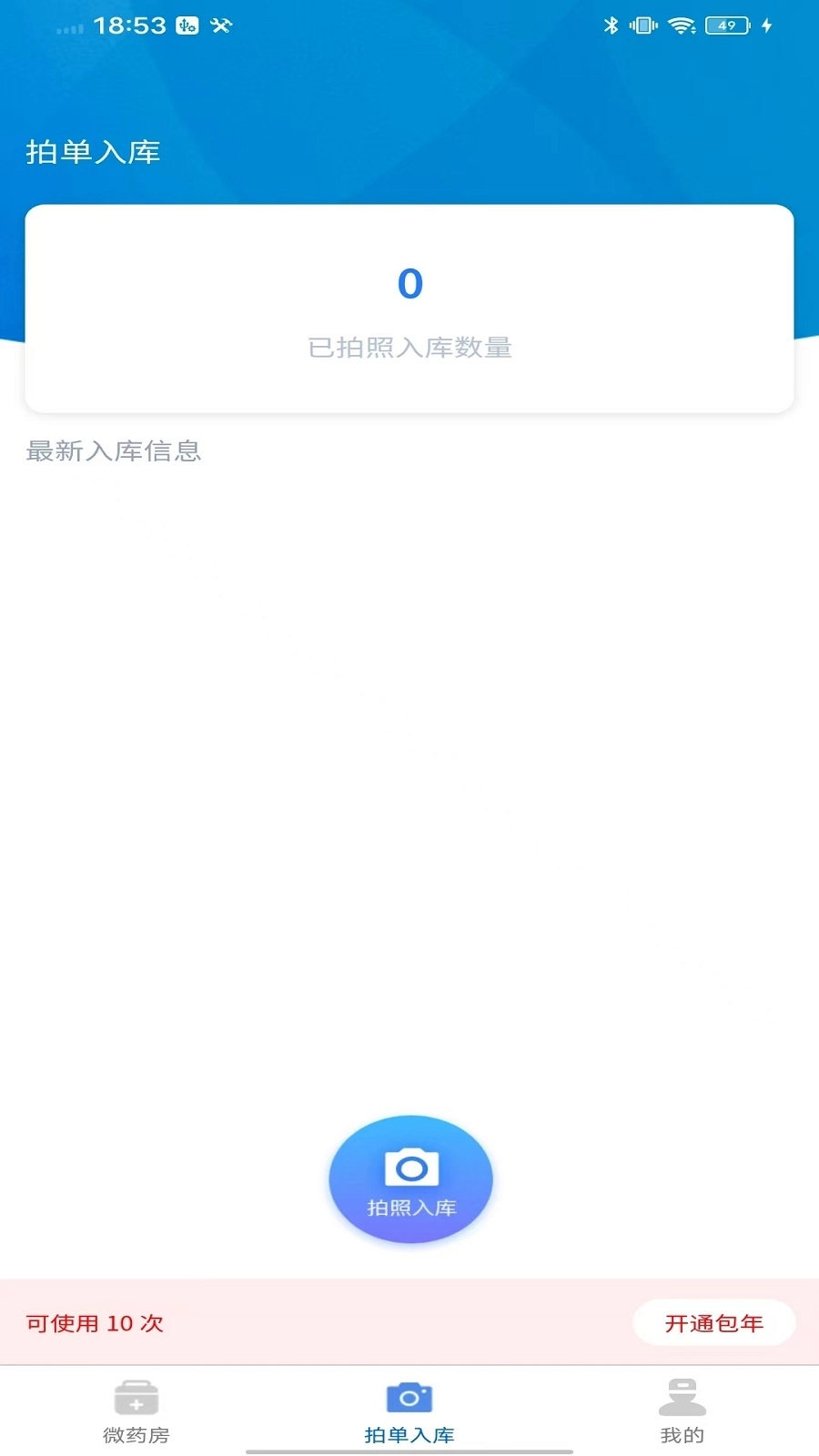Image resolution: width=819 pixels, height=1456 pixels.
Task: Open the 拍单入库 page title
Action: coord(91,152)
